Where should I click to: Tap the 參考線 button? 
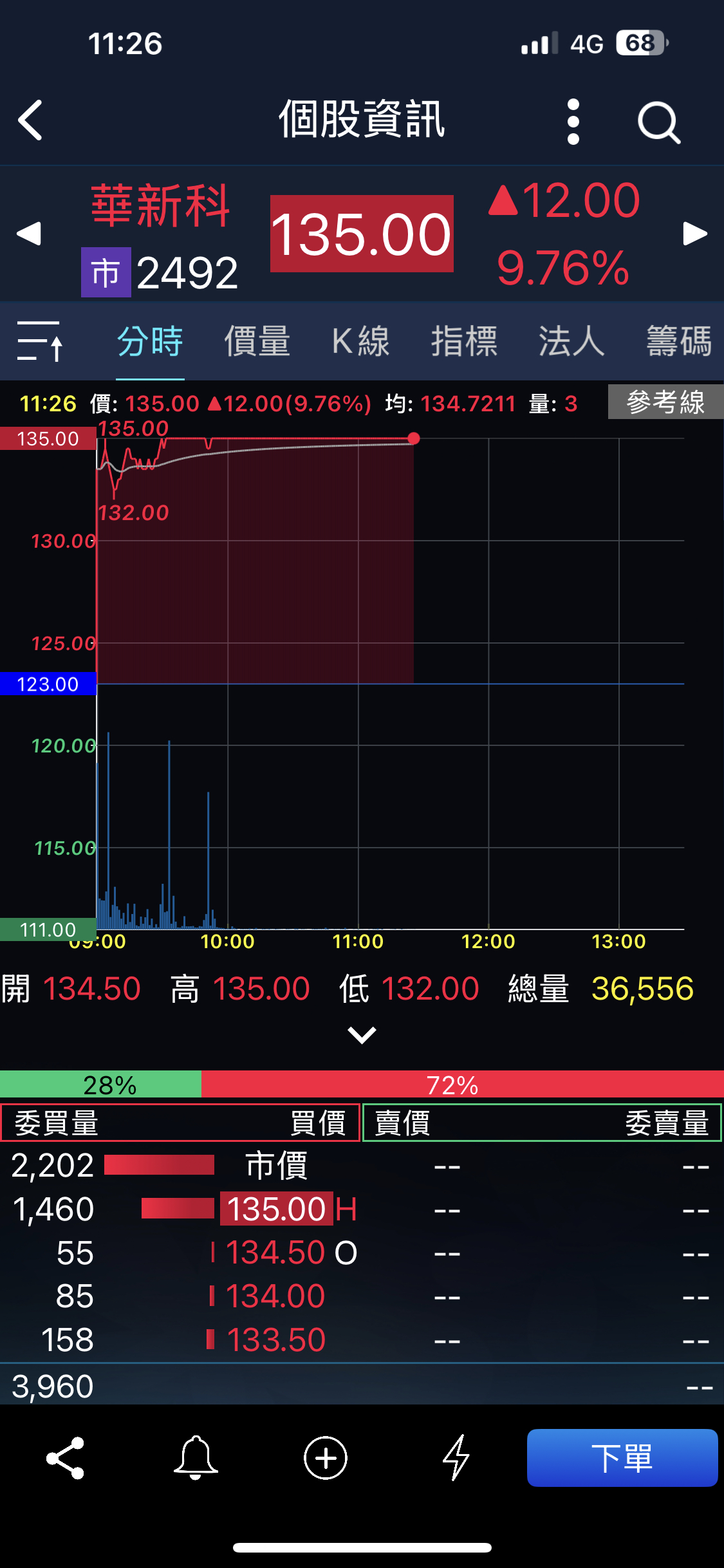click(x=665, y=402)
